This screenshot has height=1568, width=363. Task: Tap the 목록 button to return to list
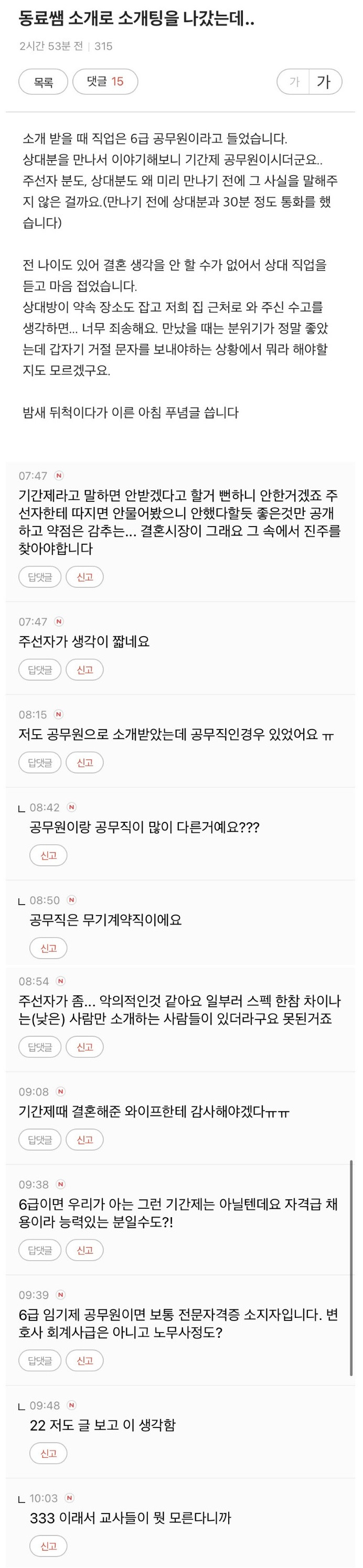click(x=42, y=82)
